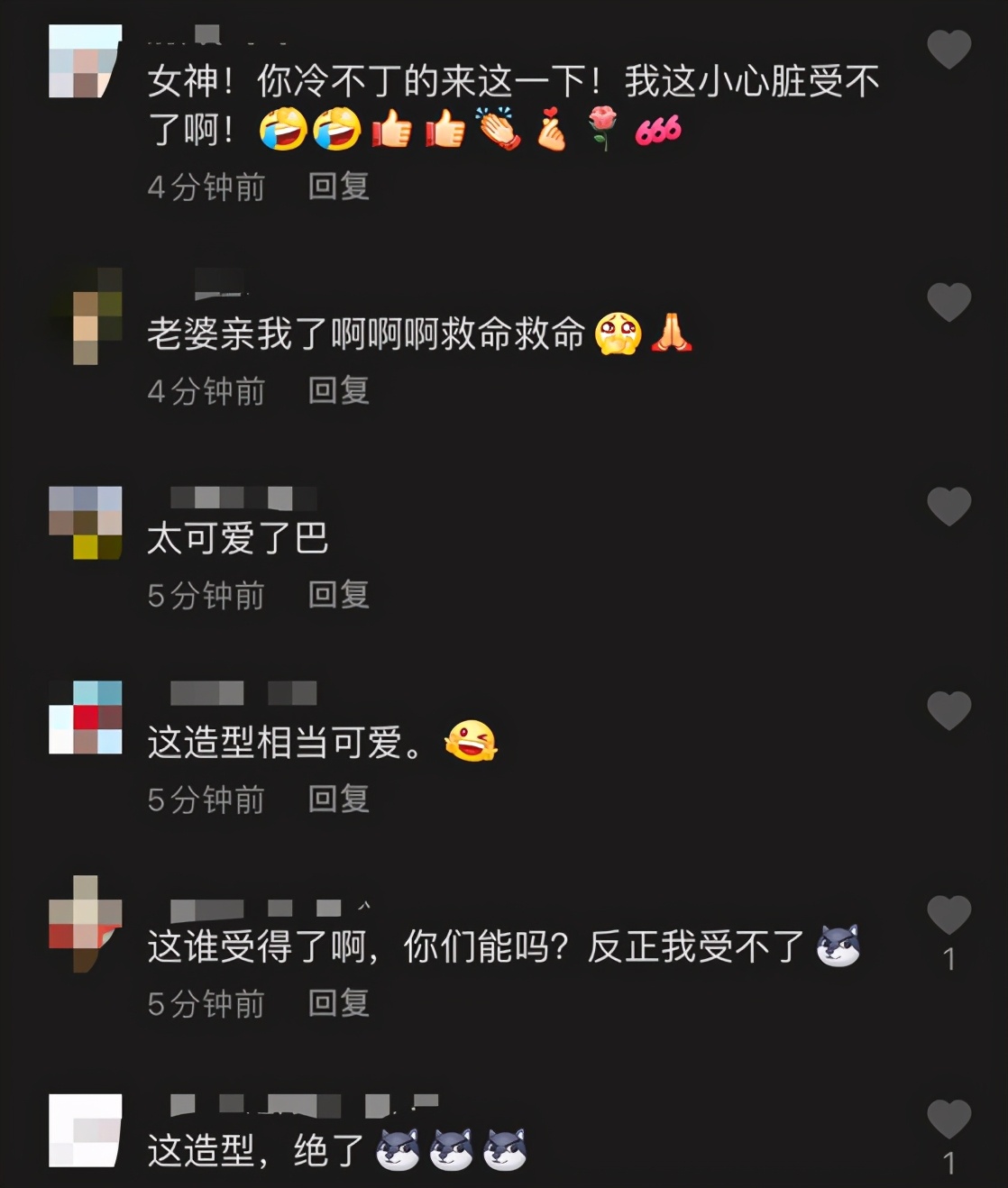Open avatar of the 这造型相当可爱 commenter
Viewport: 1008px width, 1188px height.
(x=85, y=717)
